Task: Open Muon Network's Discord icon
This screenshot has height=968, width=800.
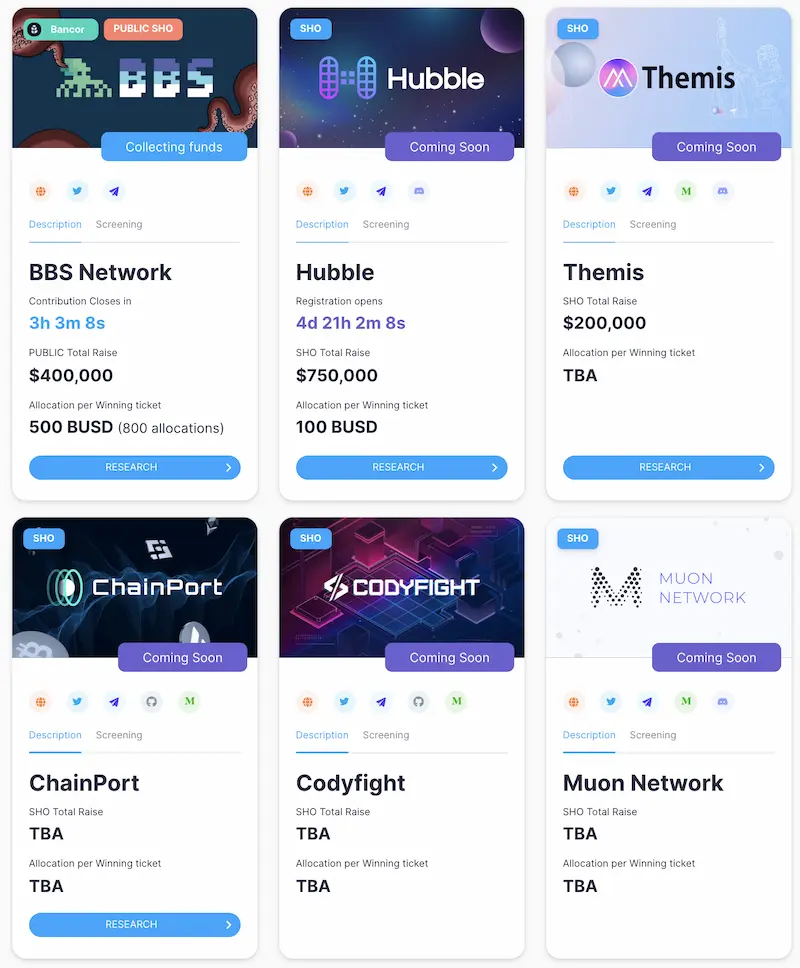Action: pos(722,702)
